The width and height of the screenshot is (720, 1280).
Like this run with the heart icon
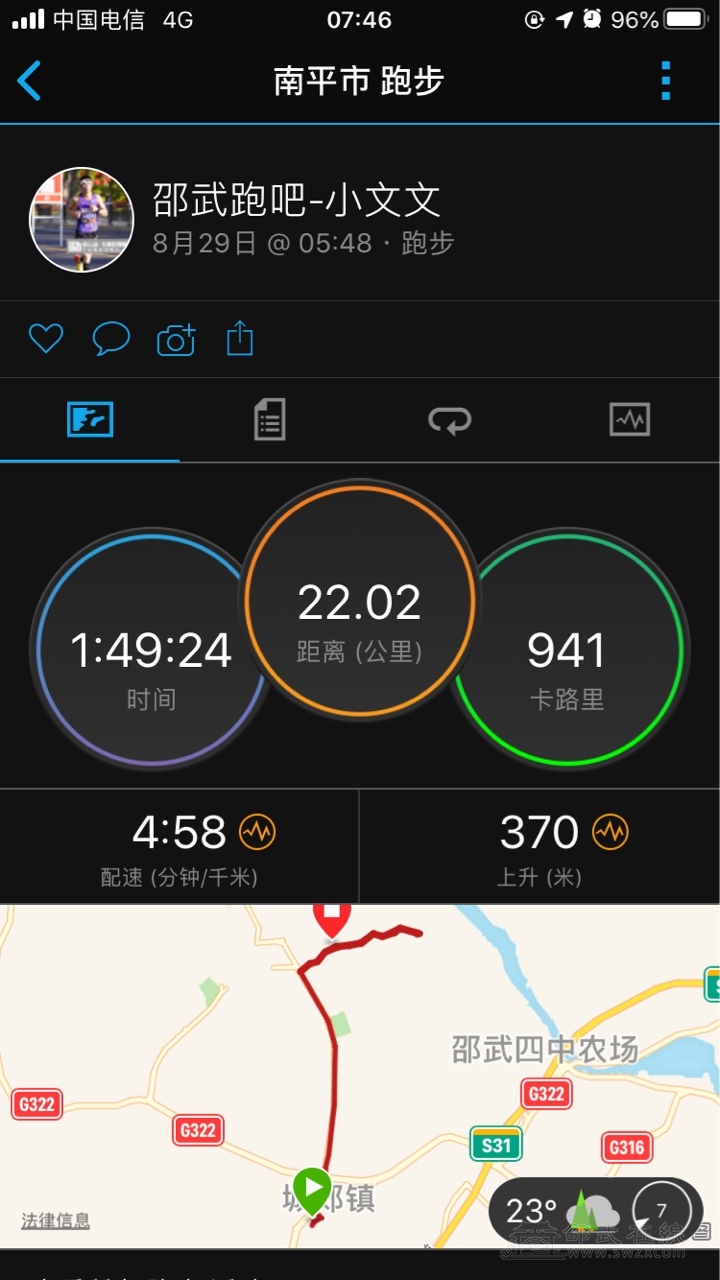click(x=46, y=339)
